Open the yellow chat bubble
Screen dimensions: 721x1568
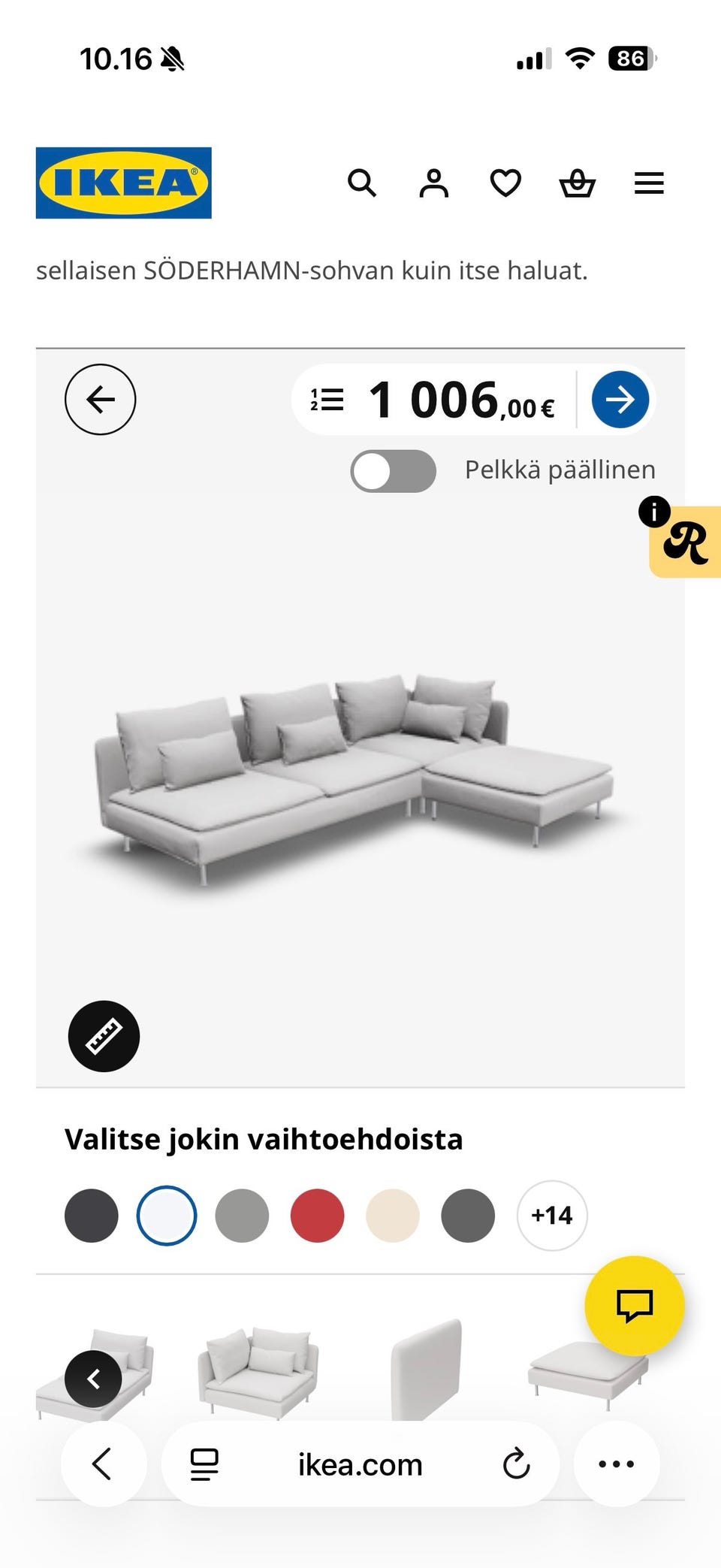tap(635, 1306)
